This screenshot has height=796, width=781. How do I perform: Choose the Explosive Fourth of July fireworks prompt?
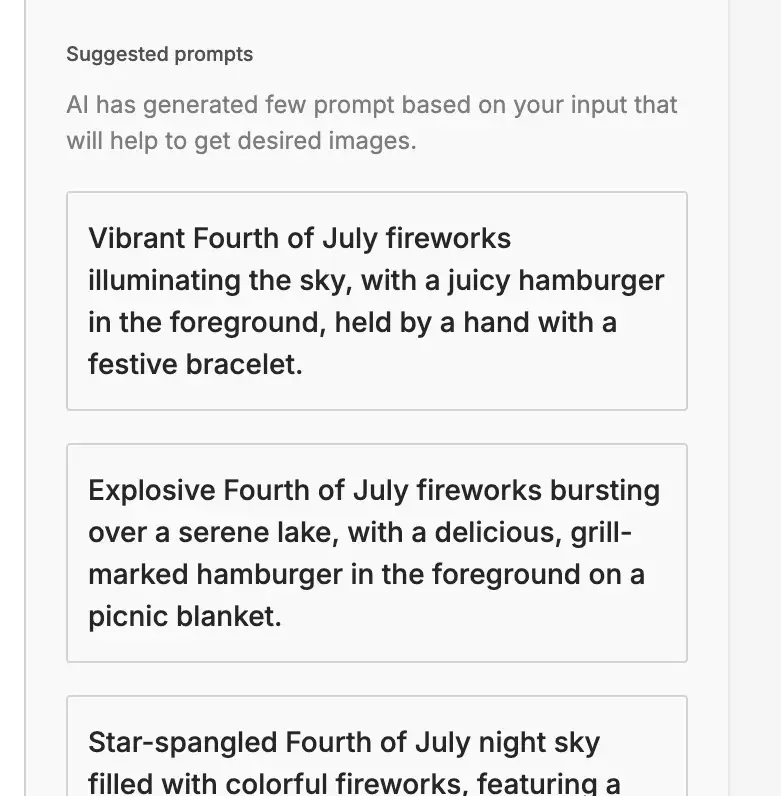click(x=376, y=553)
